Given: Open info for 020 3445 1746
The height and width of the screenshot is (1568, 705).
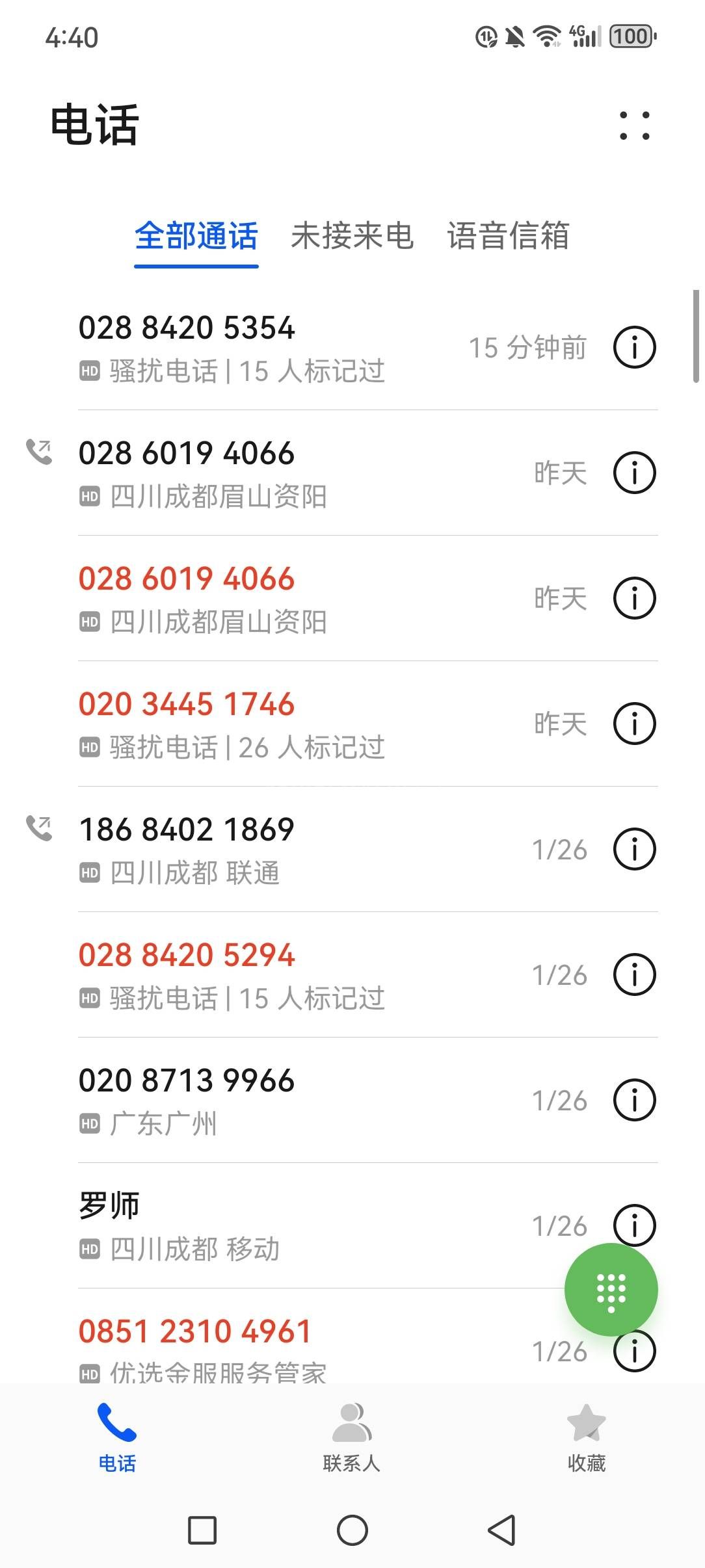Looking at the screenshot, I should [x=635, y=724].
